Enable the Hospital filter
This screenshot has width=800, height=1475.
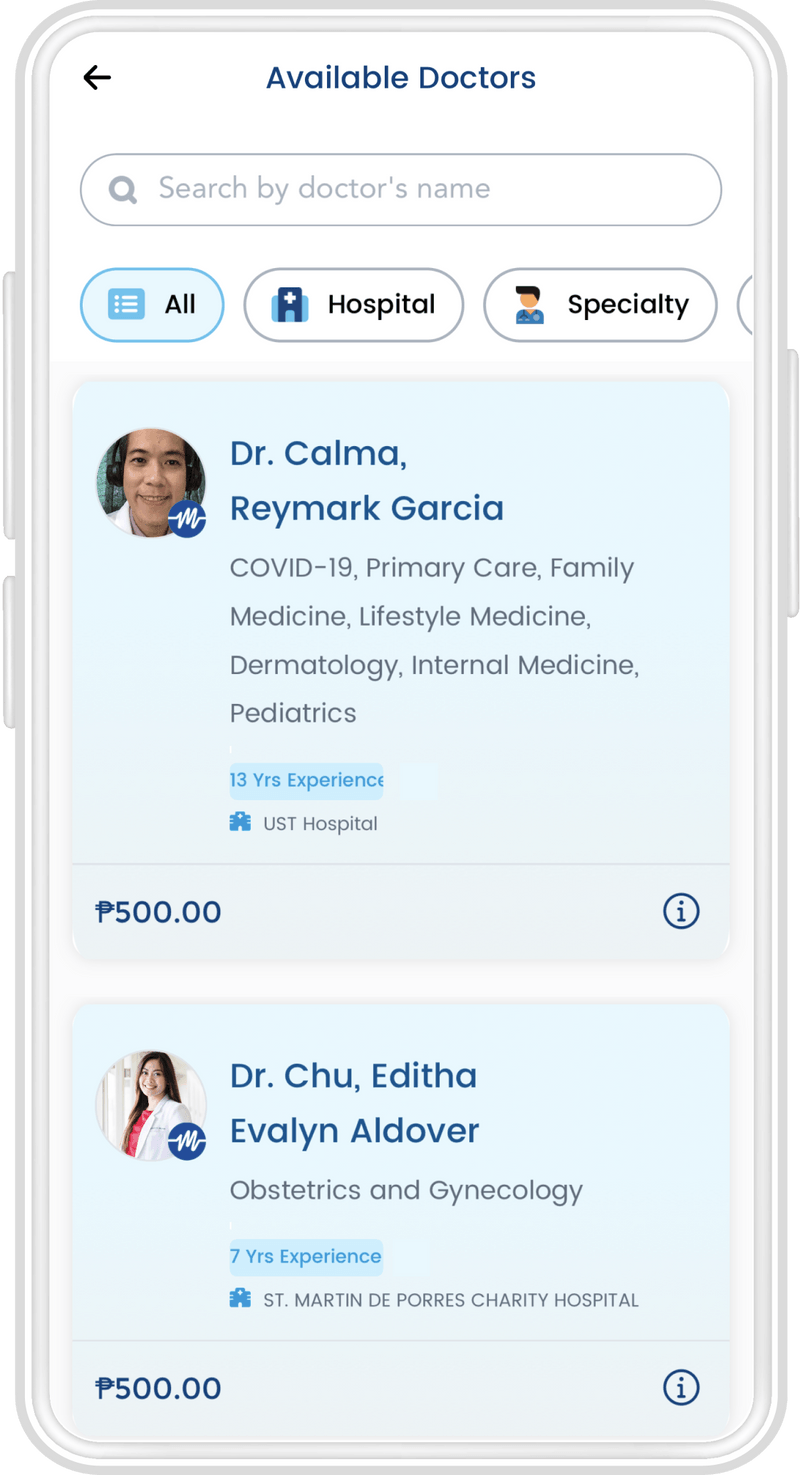pyautogui.click(x=353, y=305)
